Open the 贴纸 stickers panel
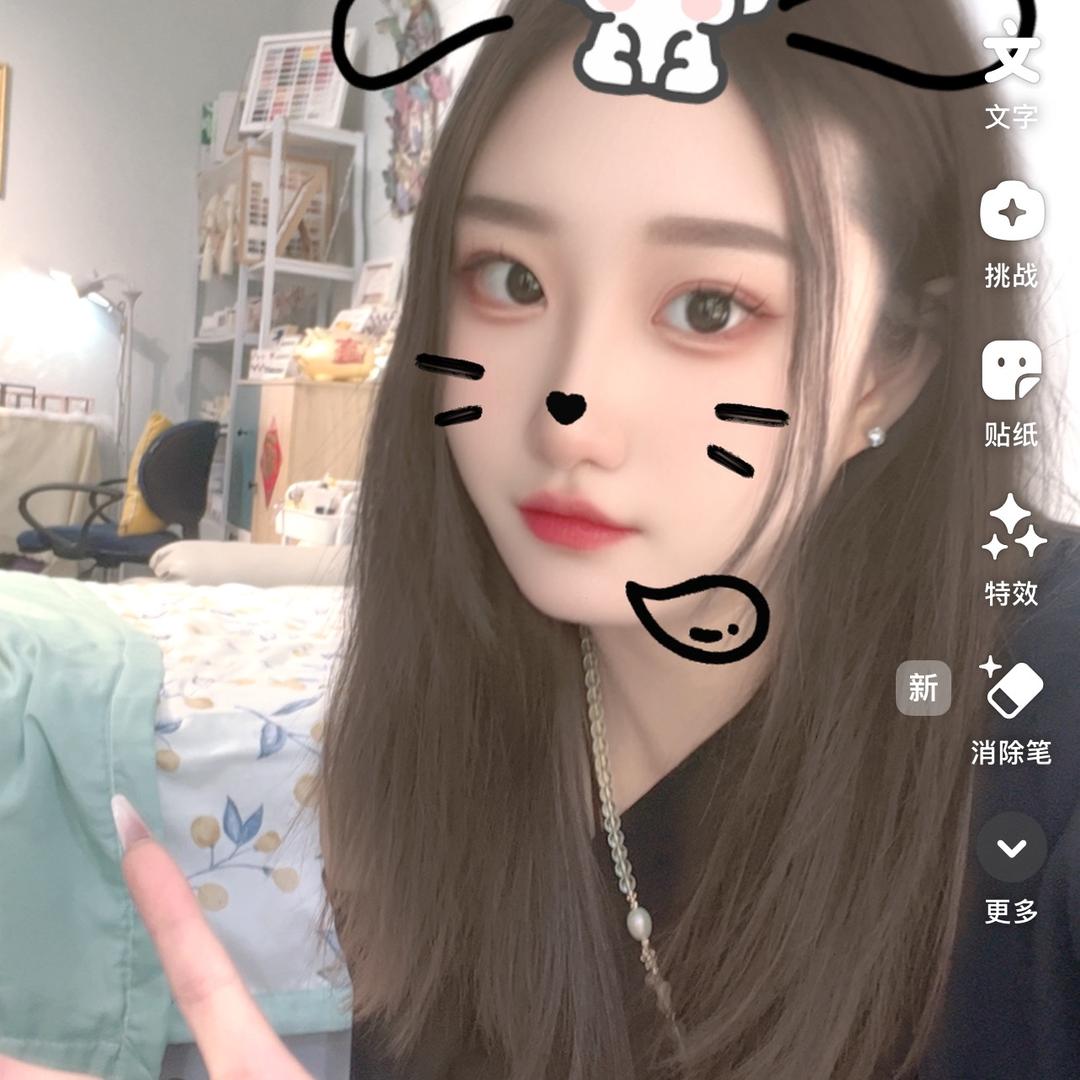The image size is (1080, 1080). coord(1011,393)
